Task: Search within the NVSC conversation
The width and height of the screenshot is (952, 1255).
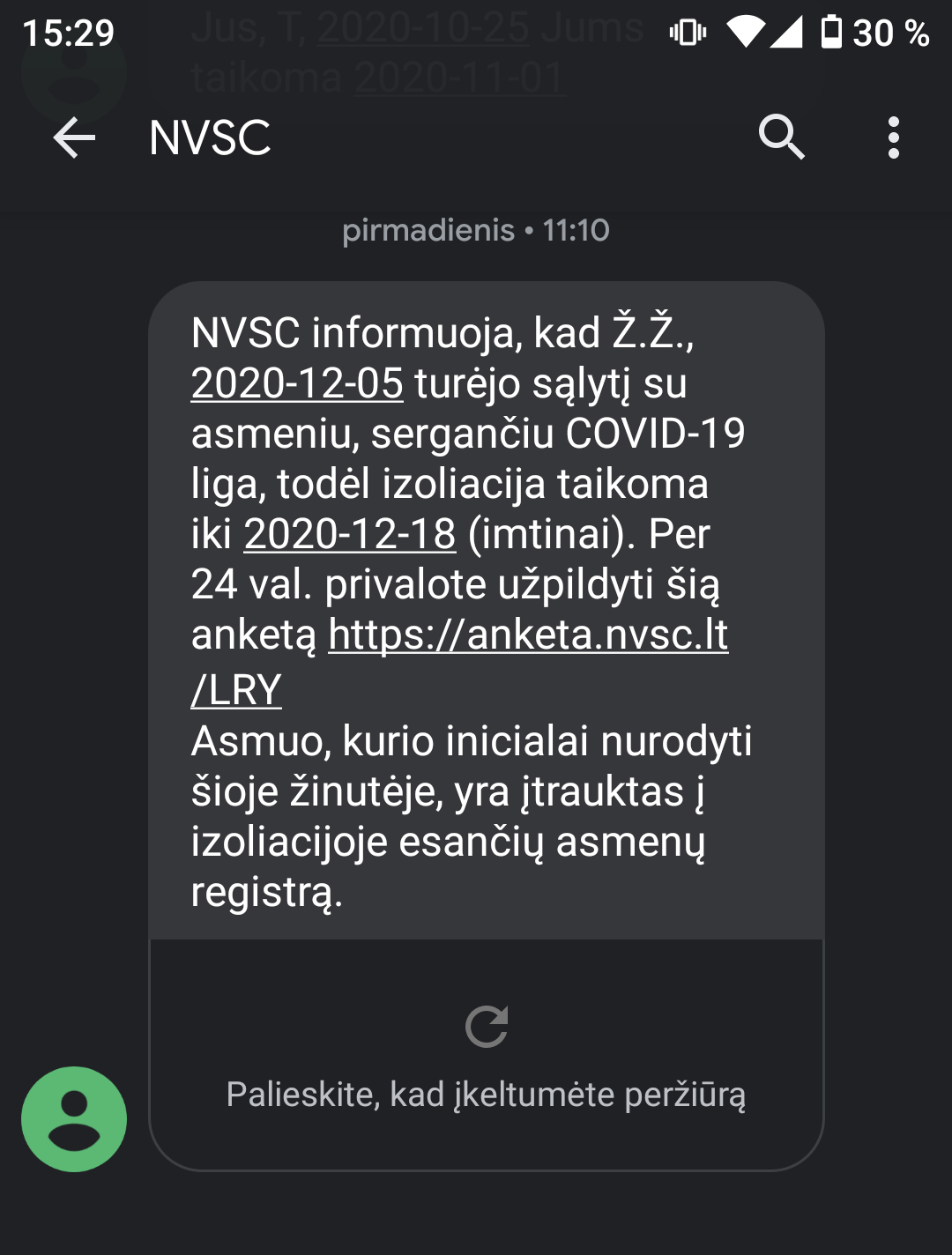Action: (781, 138)
